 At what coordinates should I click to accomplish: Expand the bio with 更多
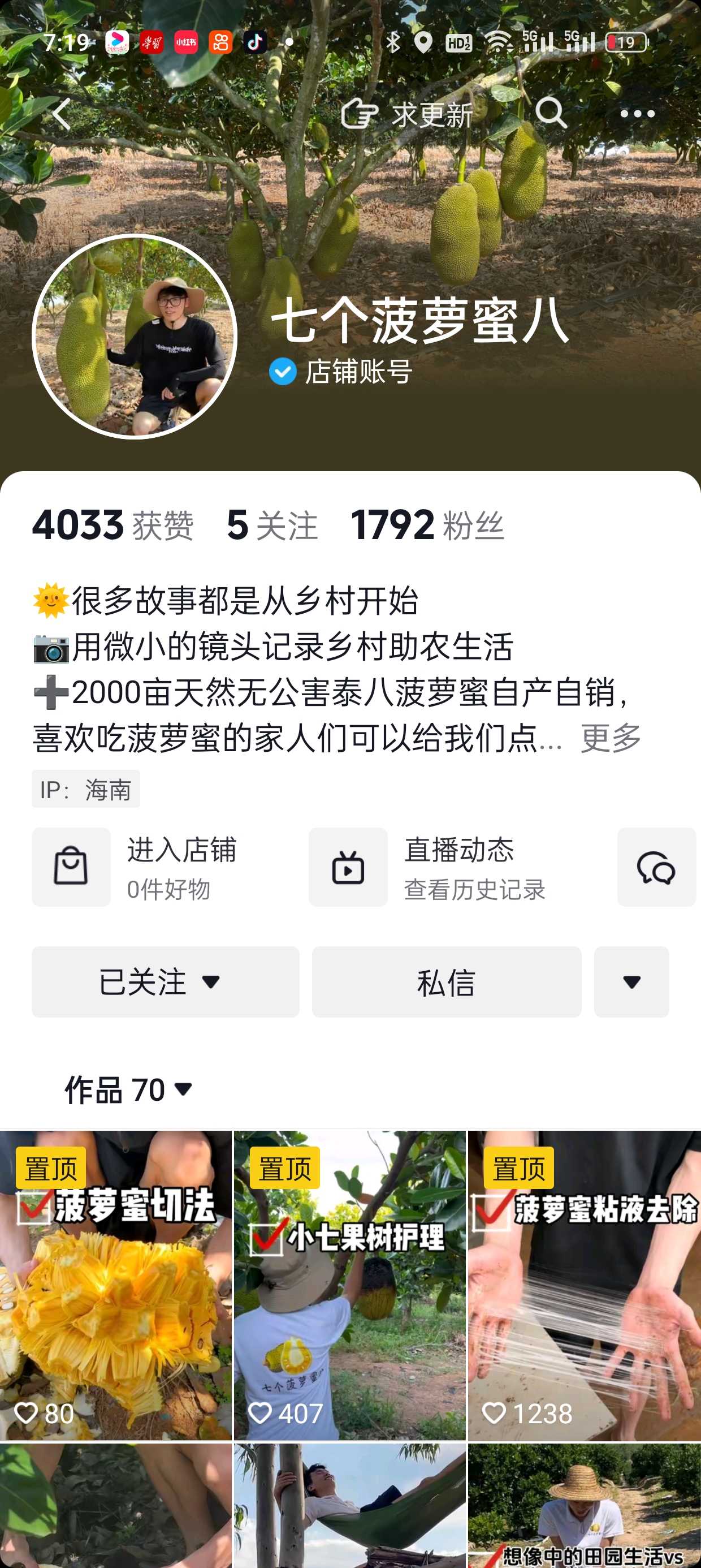click(611, 738)
